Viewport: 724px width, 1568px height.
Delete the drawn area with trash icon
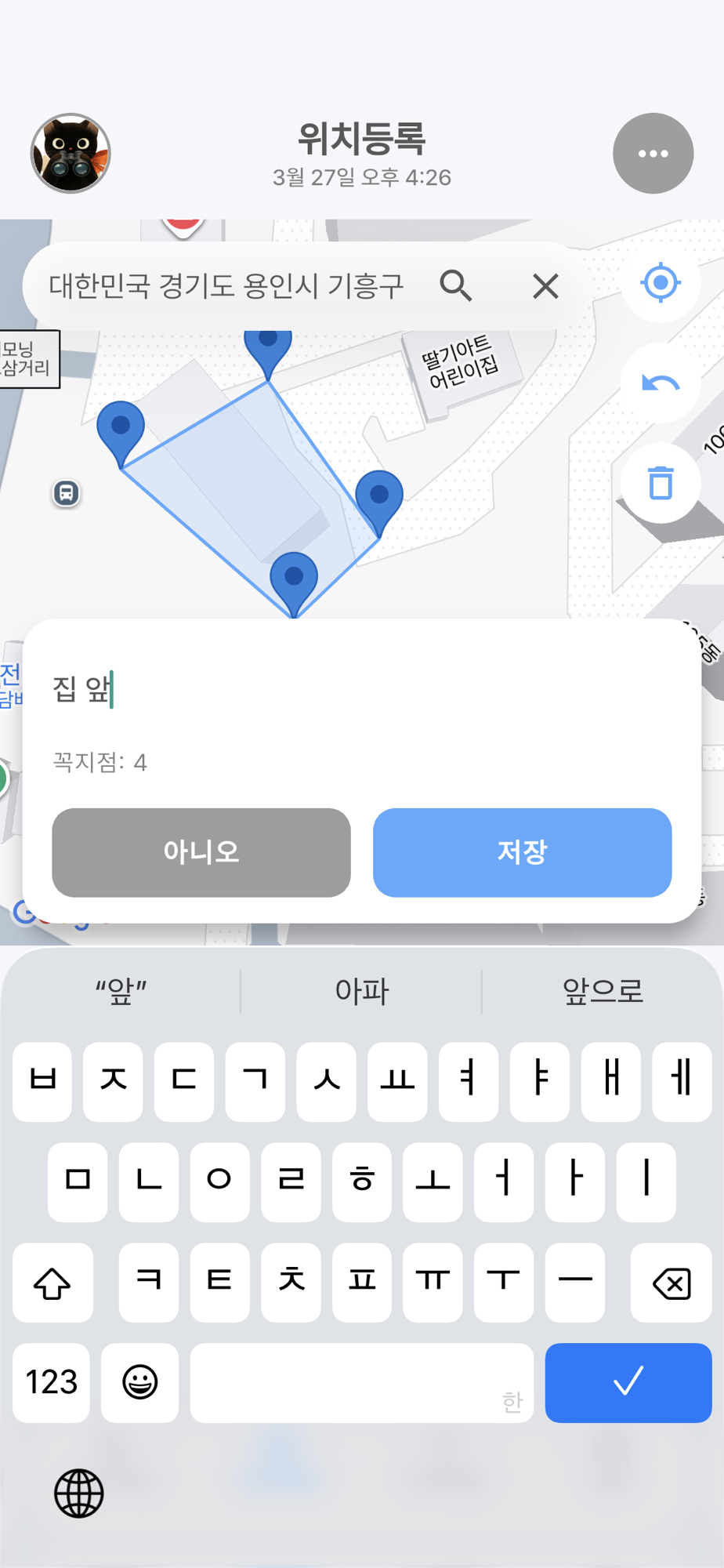pos(660,483)
